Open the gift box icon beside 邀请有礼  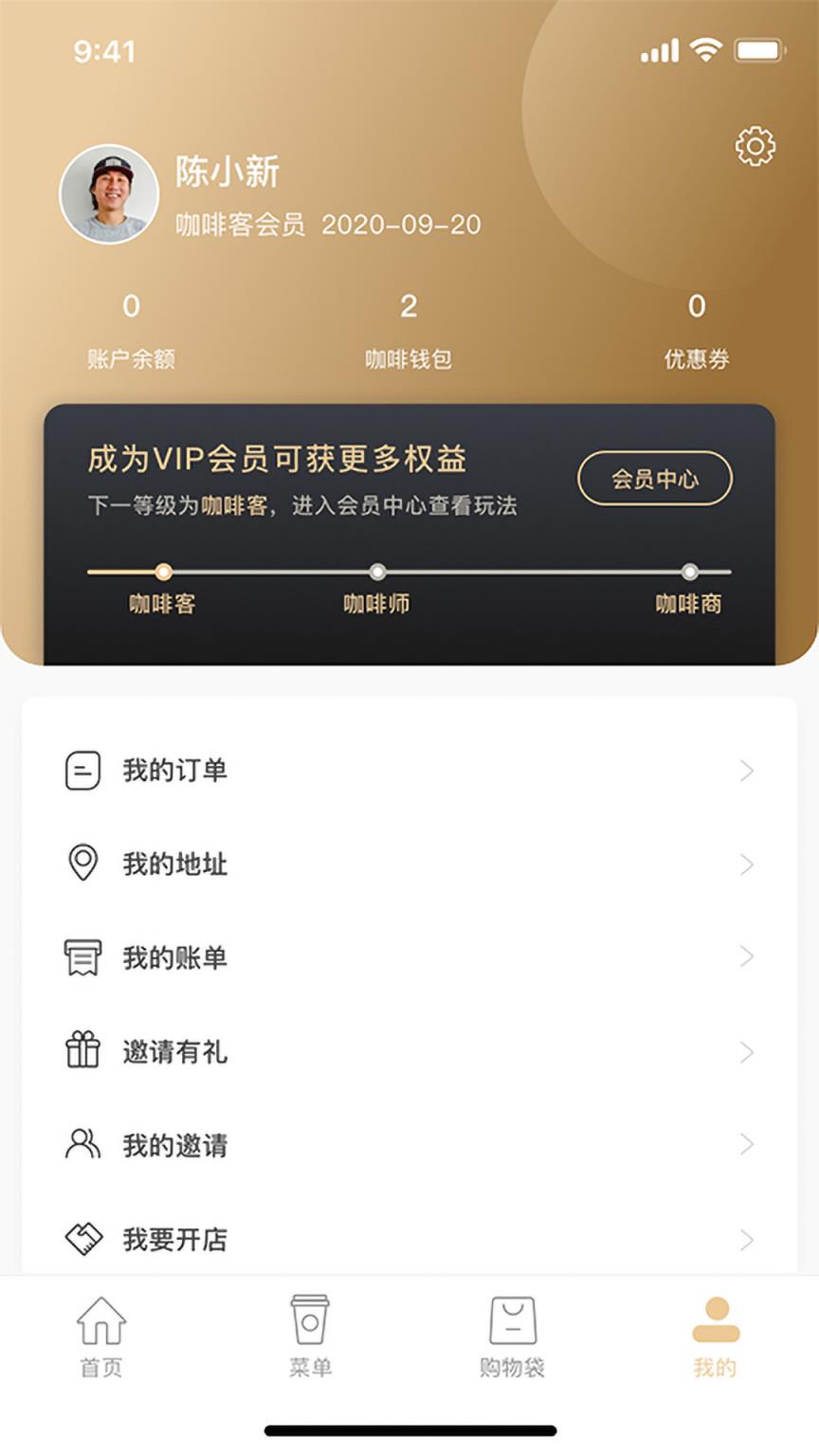82,1051
